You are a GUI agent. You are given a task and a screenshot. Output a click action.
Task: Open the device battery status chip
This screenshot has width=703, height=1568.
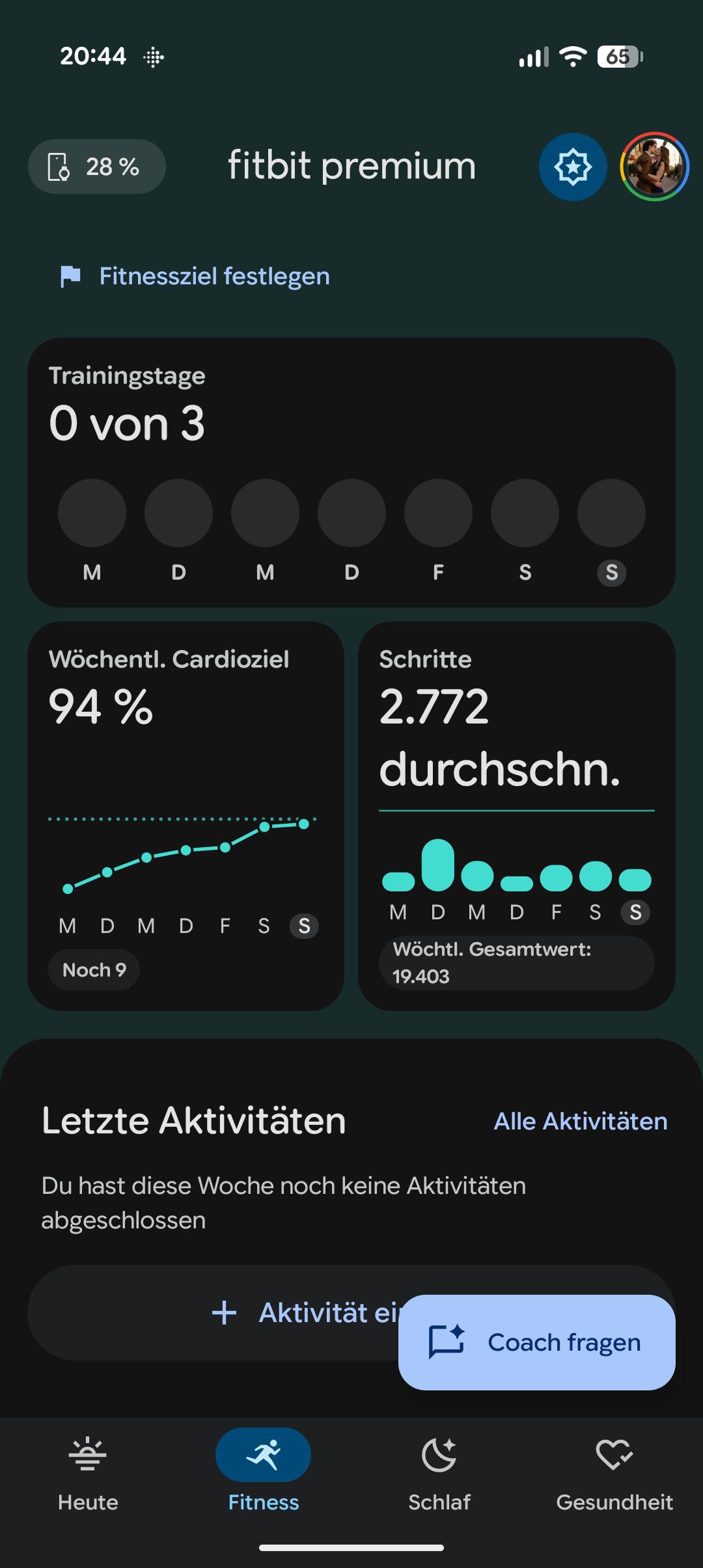[x=96, y=167]
